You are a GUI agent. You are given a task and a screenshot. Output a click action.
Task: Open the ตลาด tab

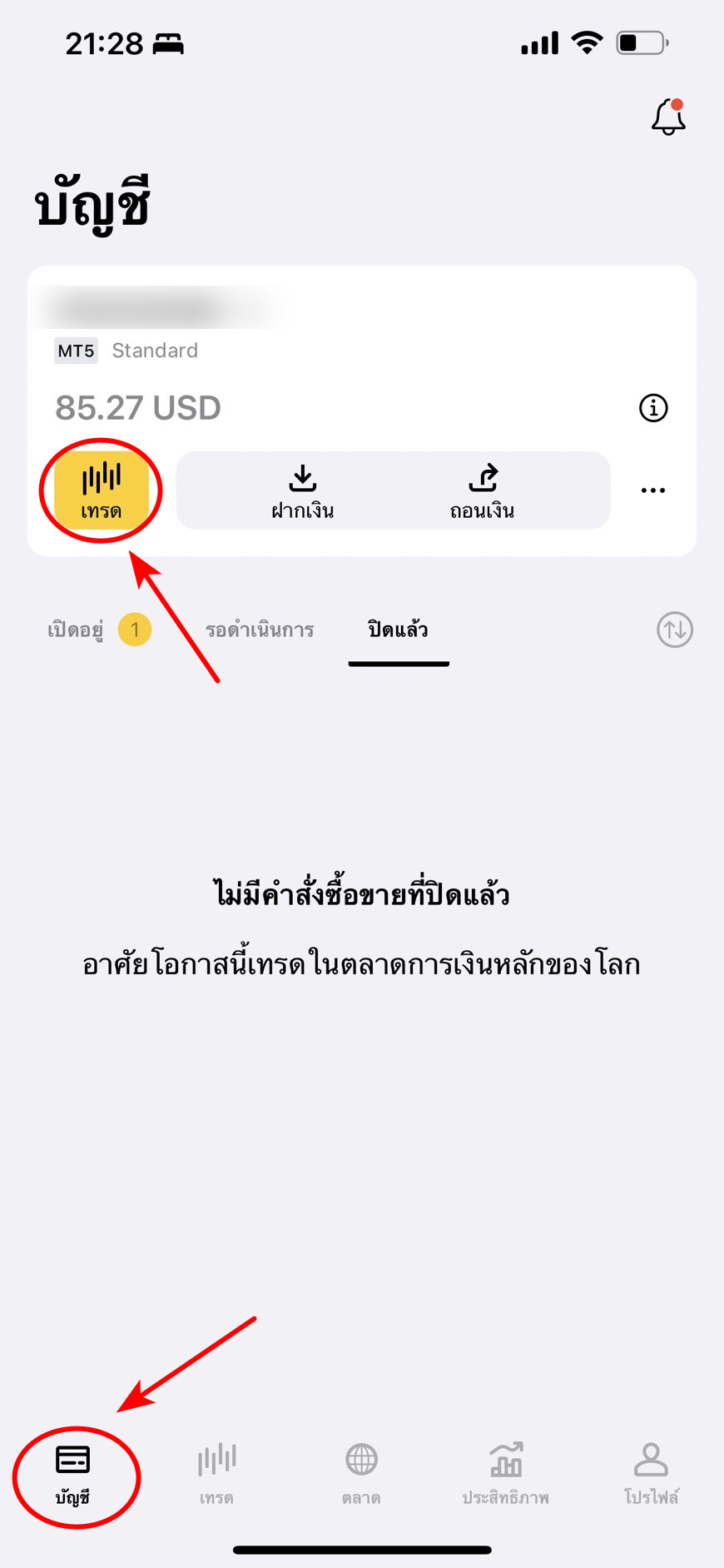(361, 1476)
